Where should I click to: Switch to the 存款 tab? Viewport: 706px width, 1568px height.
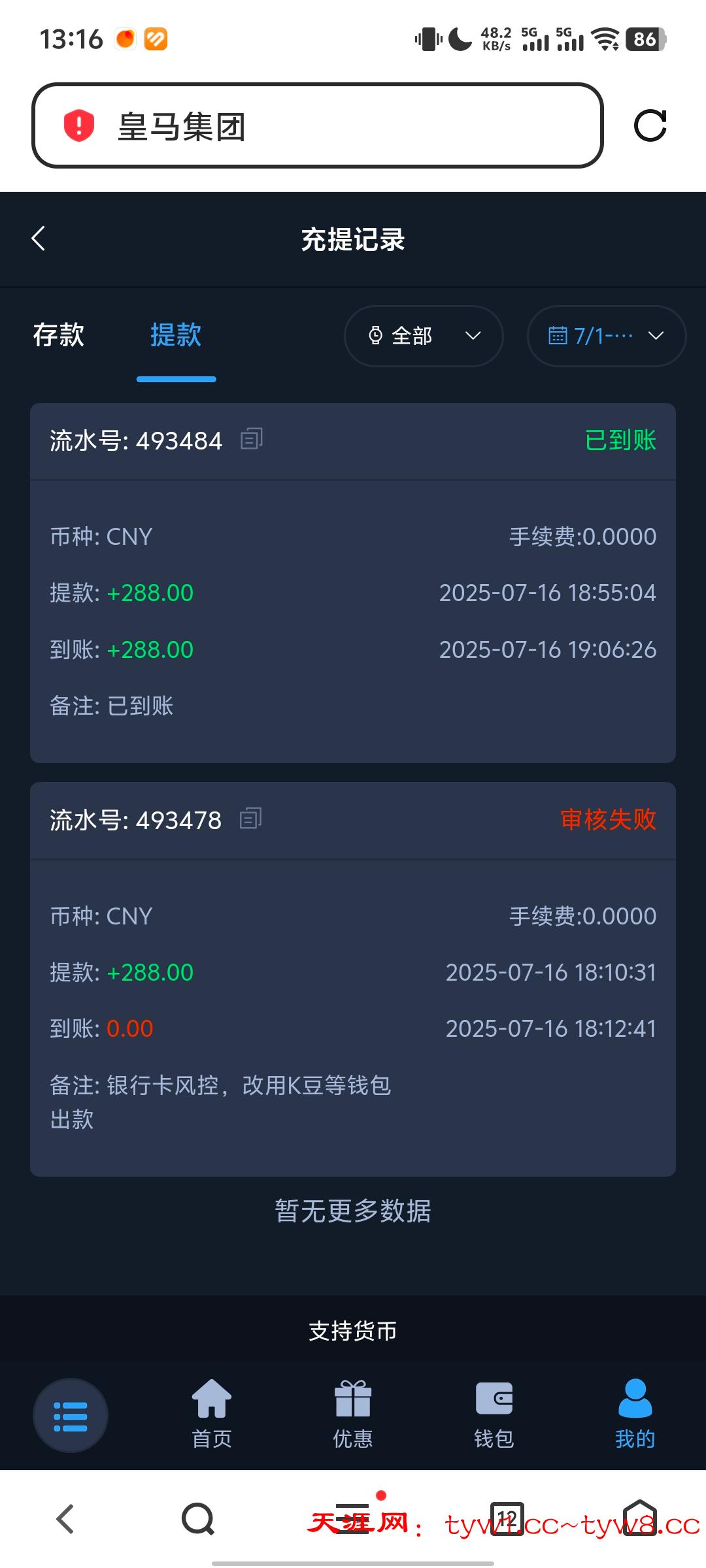click(x=59, y=335)
